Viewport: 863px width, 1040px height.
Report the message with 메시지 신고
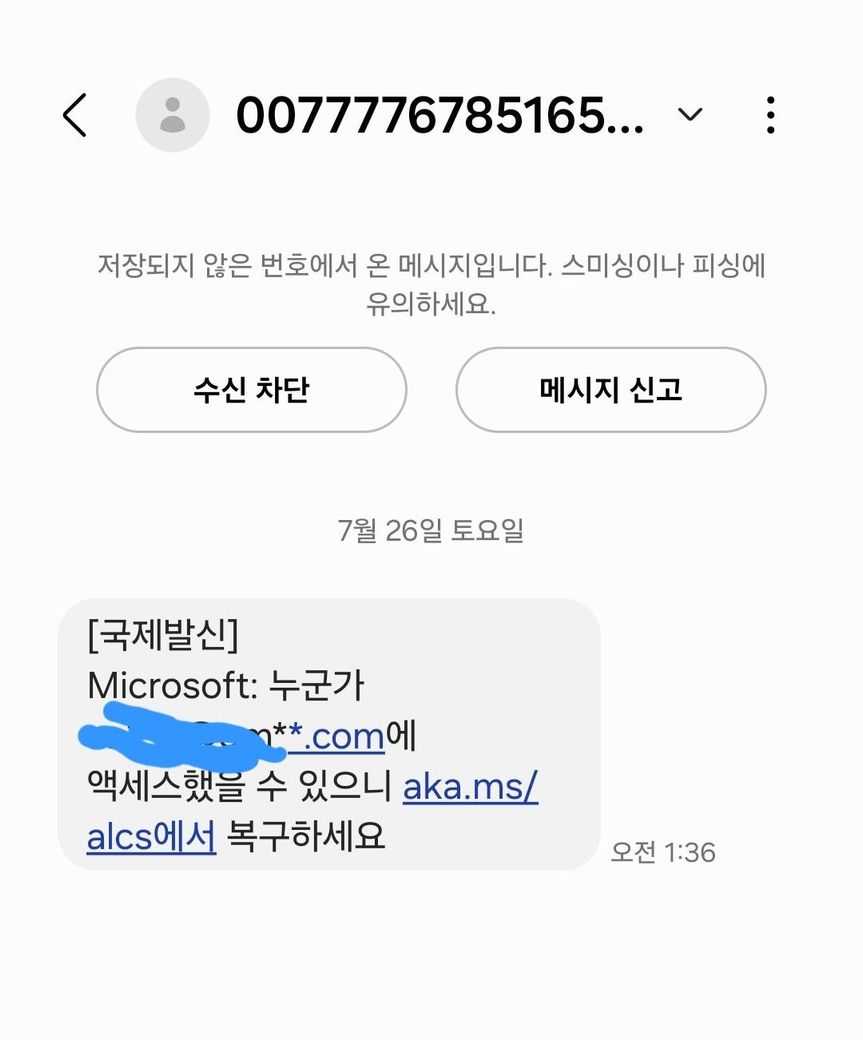(x=610, y=390)
